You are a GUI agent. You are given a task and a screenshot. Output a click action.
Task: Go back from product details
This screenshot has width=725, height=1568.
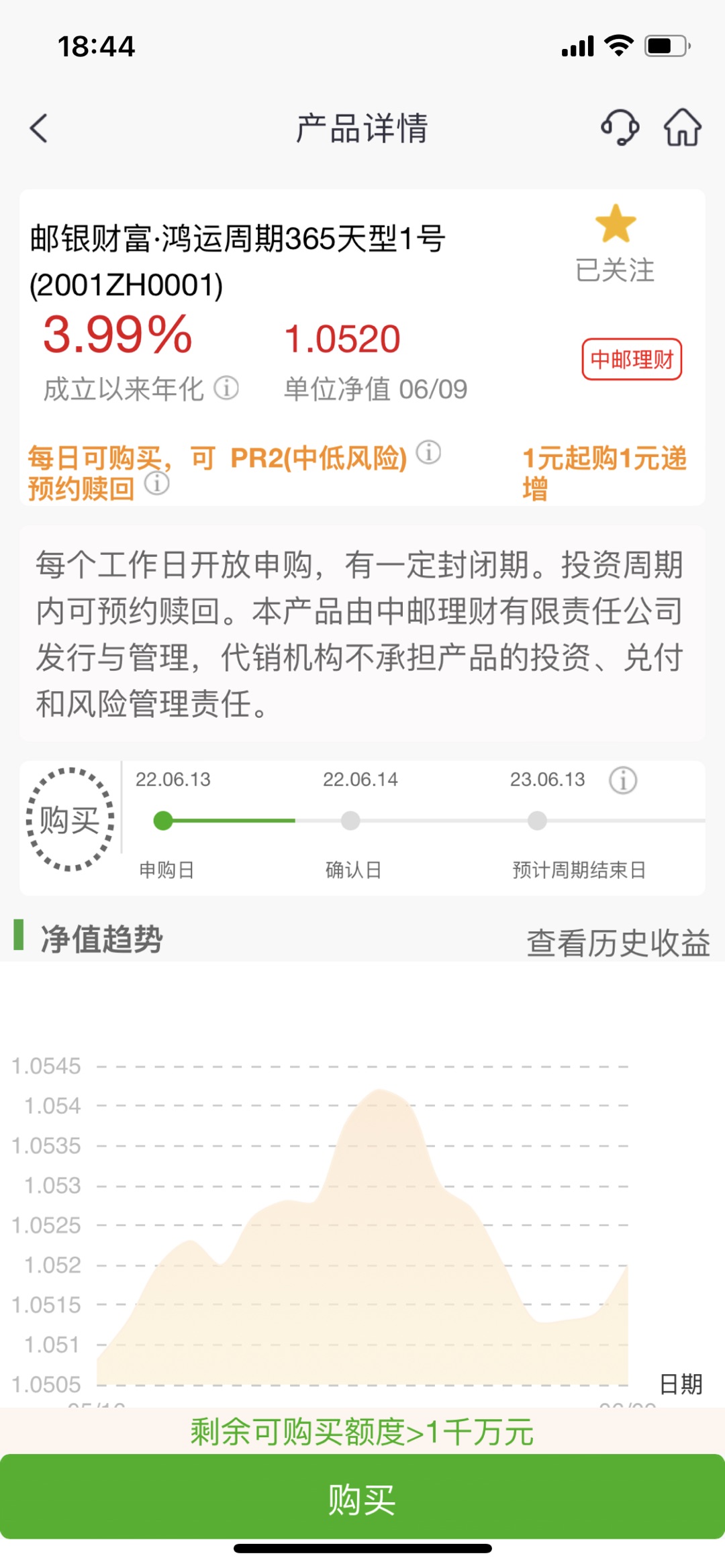[39, 127]
